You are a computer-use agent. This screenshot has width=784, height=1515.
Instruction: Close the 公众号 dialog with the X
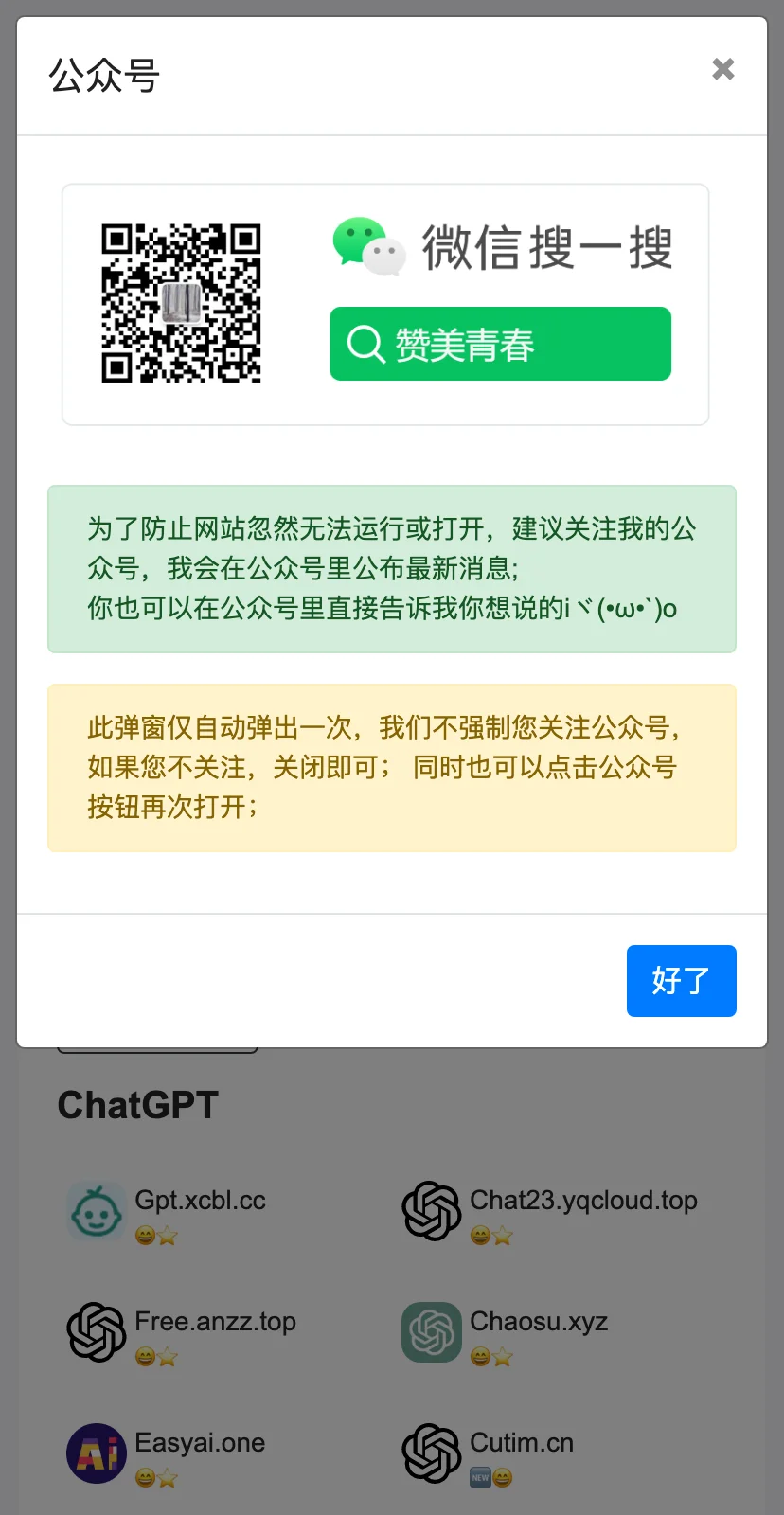pos(723,69)
